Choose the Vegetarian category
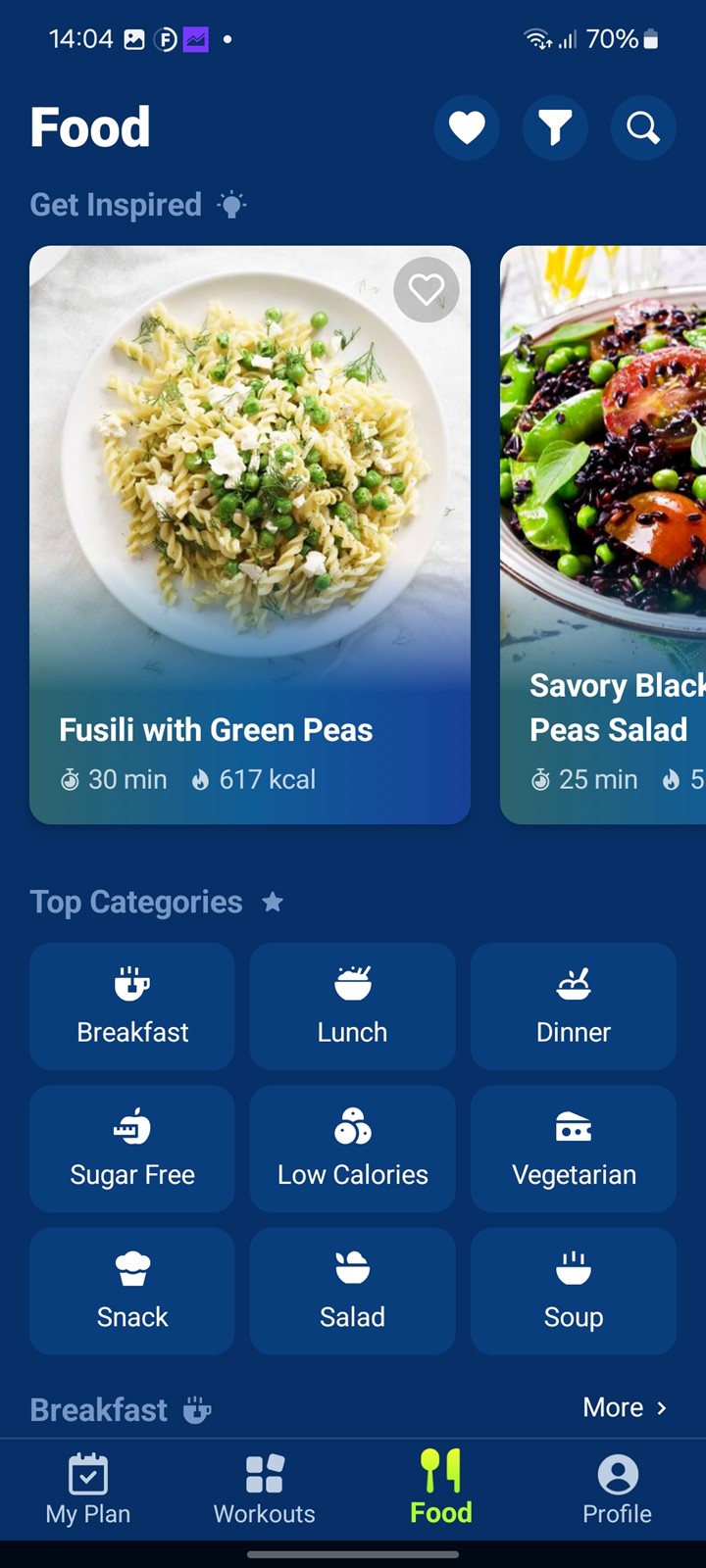Viewport: 706px width, 1568px height. [x=574, y=1149]
